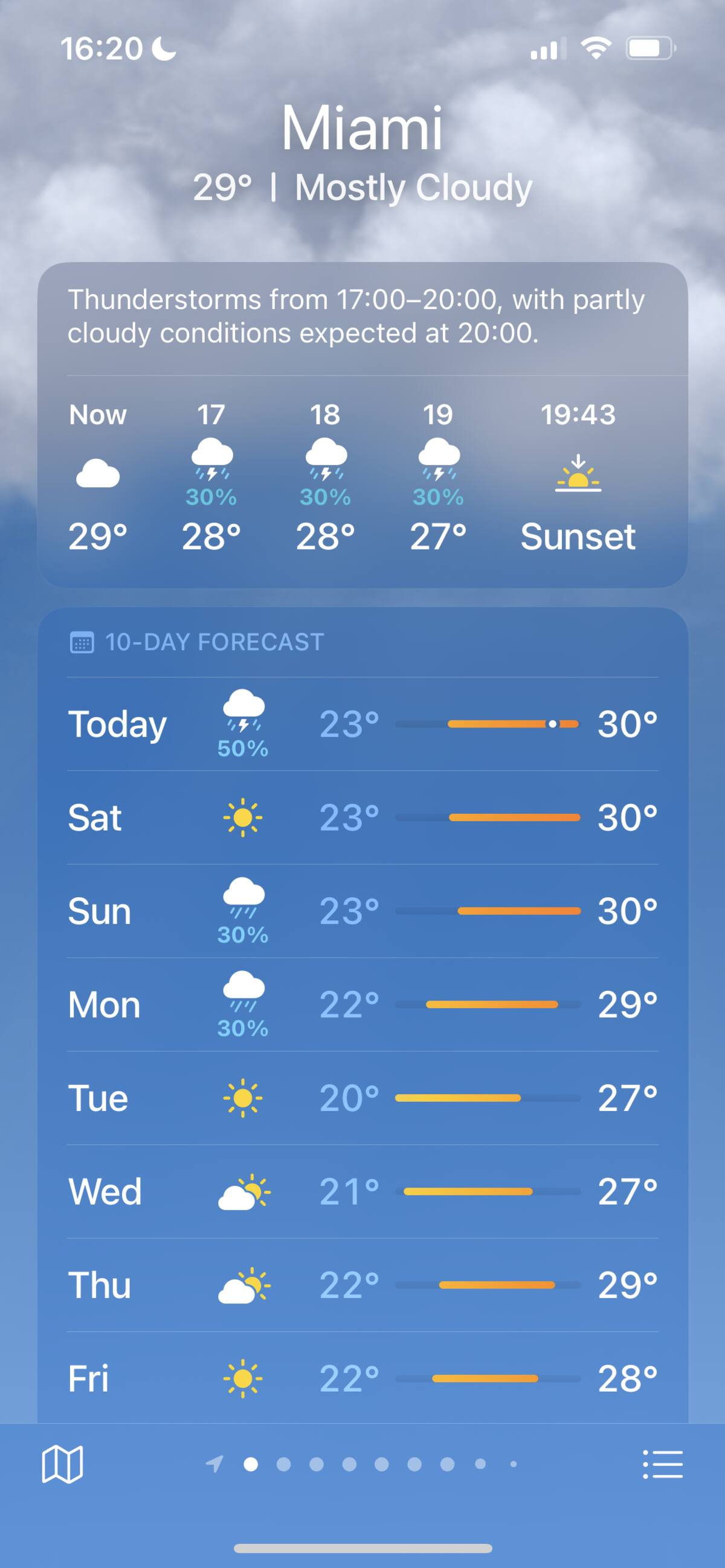Open Friday's forecast row
Screen dimensions: 725x1568
[x=362, y=1378]
